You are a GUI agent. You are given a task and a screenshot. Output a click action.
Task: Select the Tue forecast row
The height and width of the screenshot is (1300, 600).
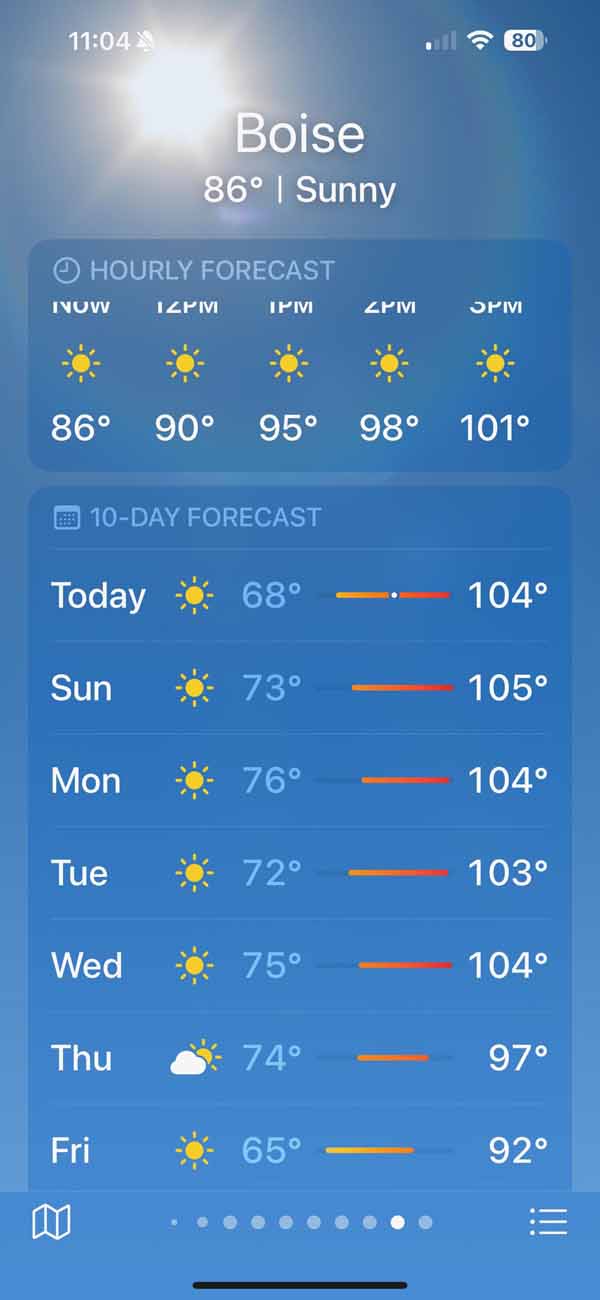click(299, 873)
